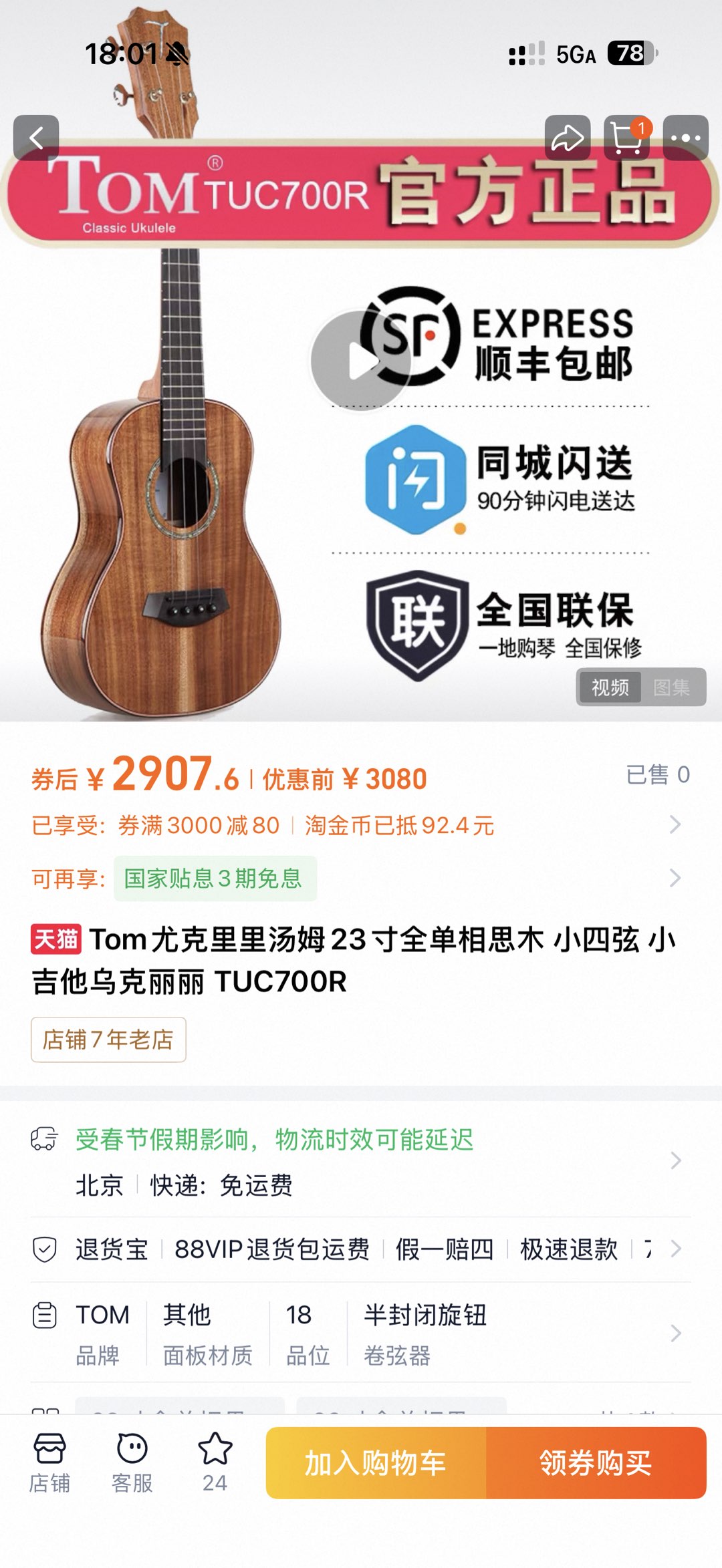This screenshot has width=722, height=1568.
Task: Share this ukulele listing
Action: pos(568,138)
